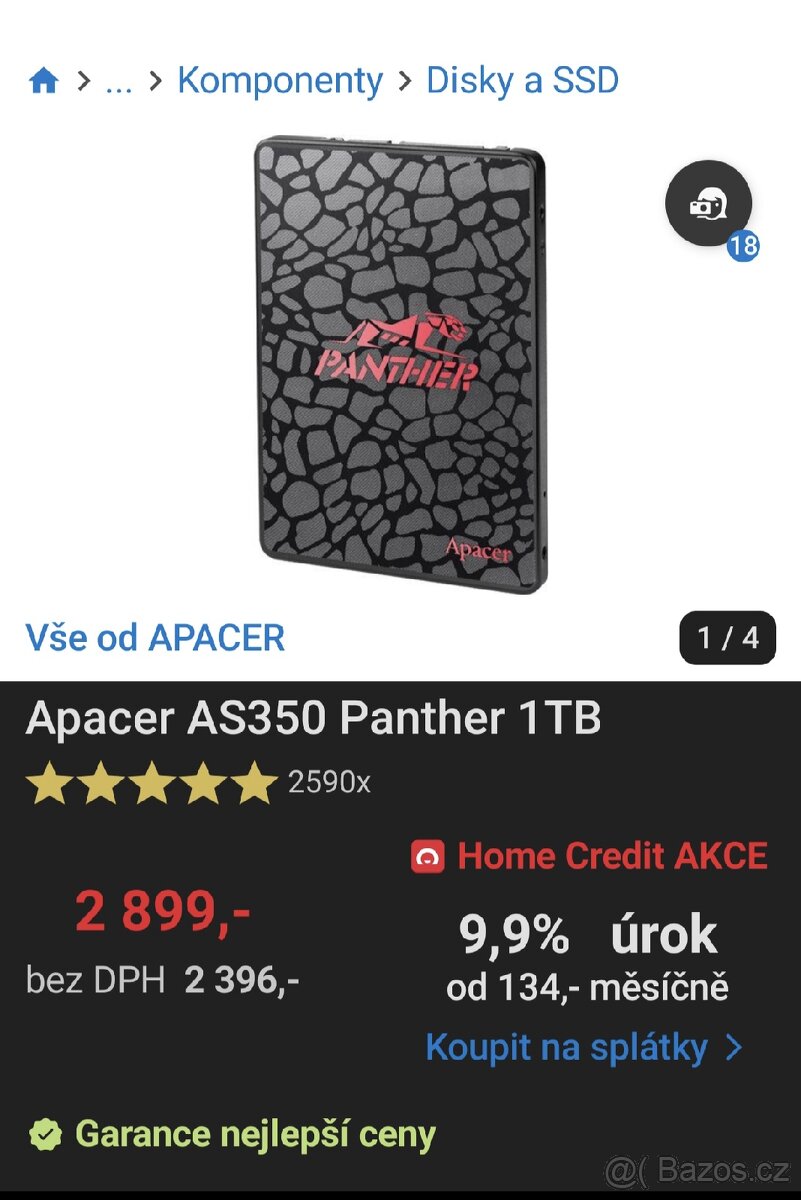
Task: Open Vše od APACER link
Action: coord(155,637)
